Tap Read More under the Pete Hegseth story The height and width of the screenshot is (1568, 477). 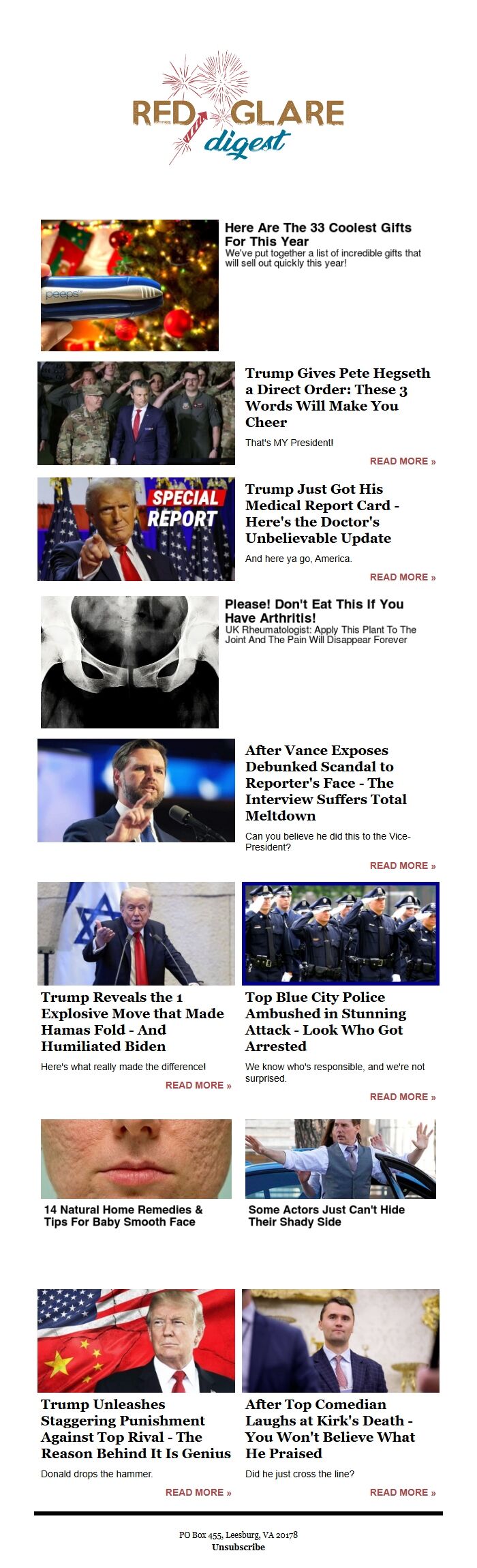(x=403, y=461)
